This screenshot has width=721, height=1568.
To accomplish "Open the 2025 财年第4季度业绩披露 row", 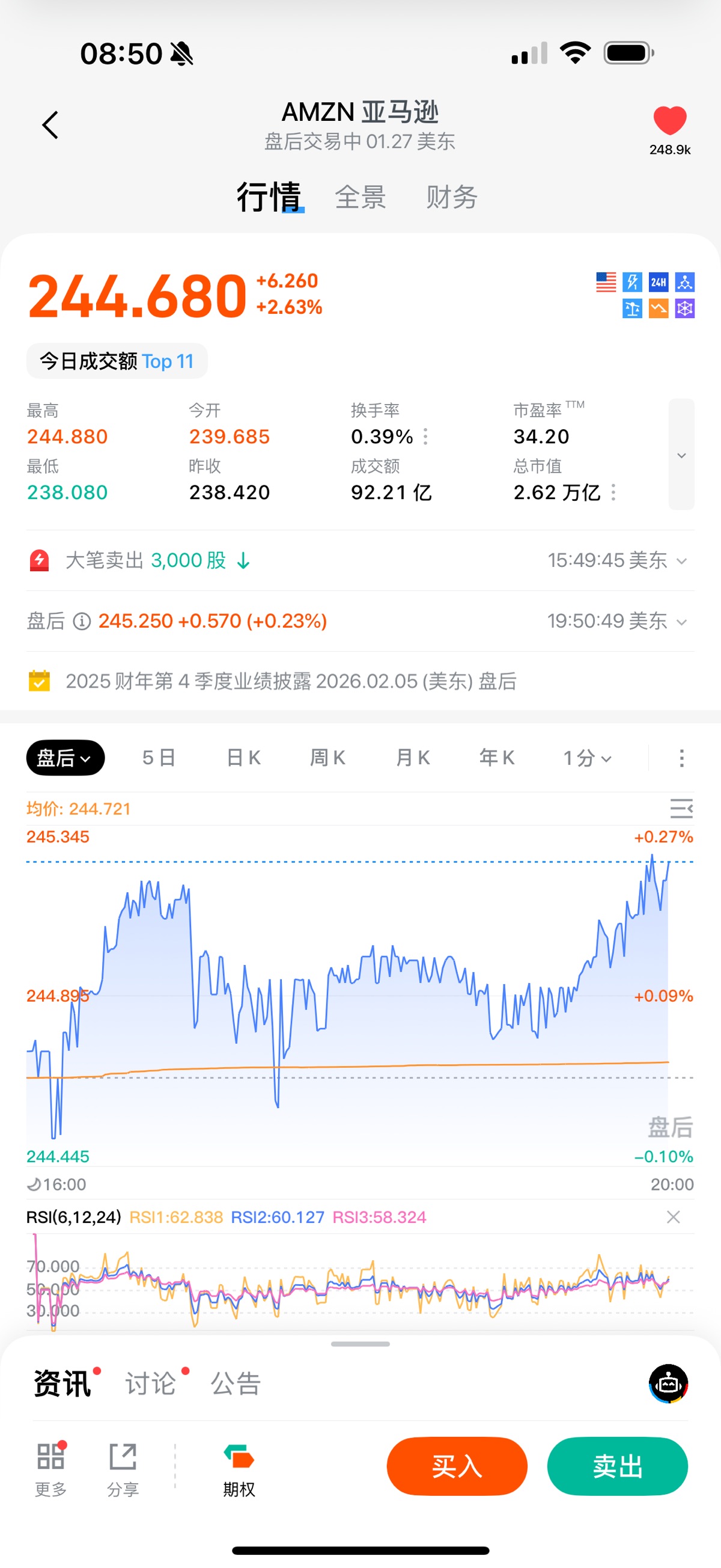I will point(291,681).
